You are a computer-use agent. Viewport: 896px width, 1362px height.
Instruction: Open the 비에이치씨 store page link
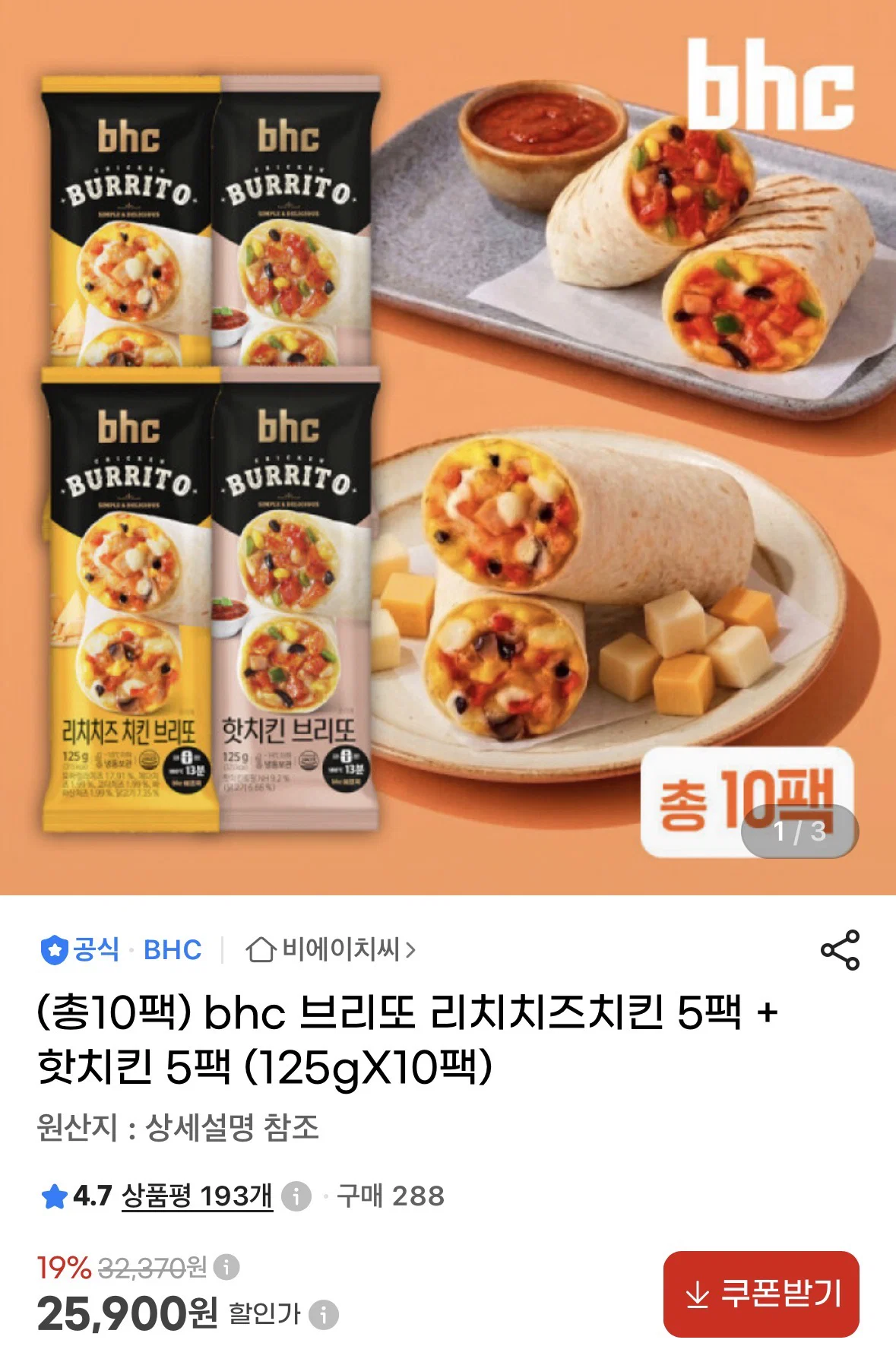(x=331, y=949)
